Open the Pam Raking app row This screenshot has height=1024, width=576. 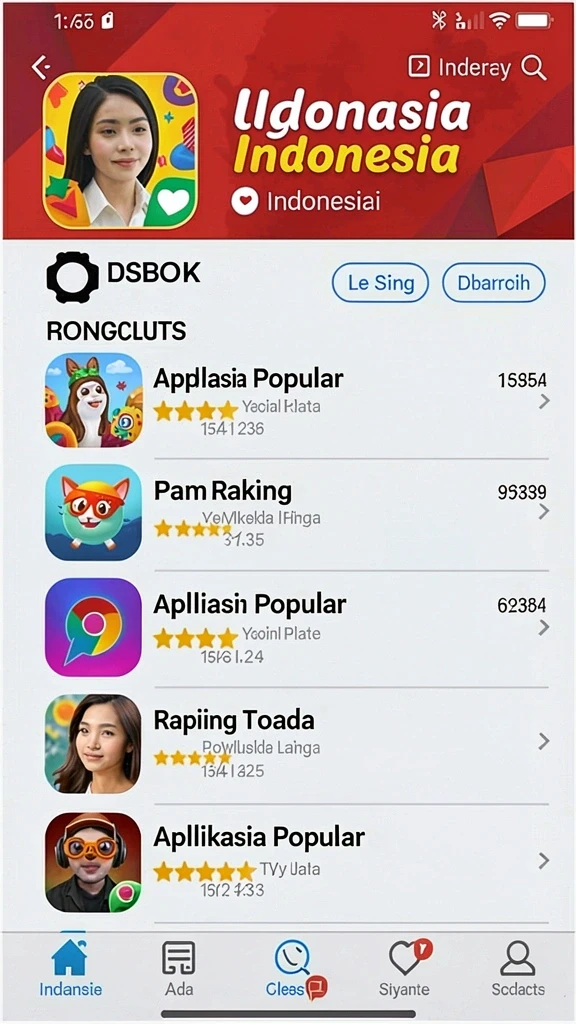298,513
